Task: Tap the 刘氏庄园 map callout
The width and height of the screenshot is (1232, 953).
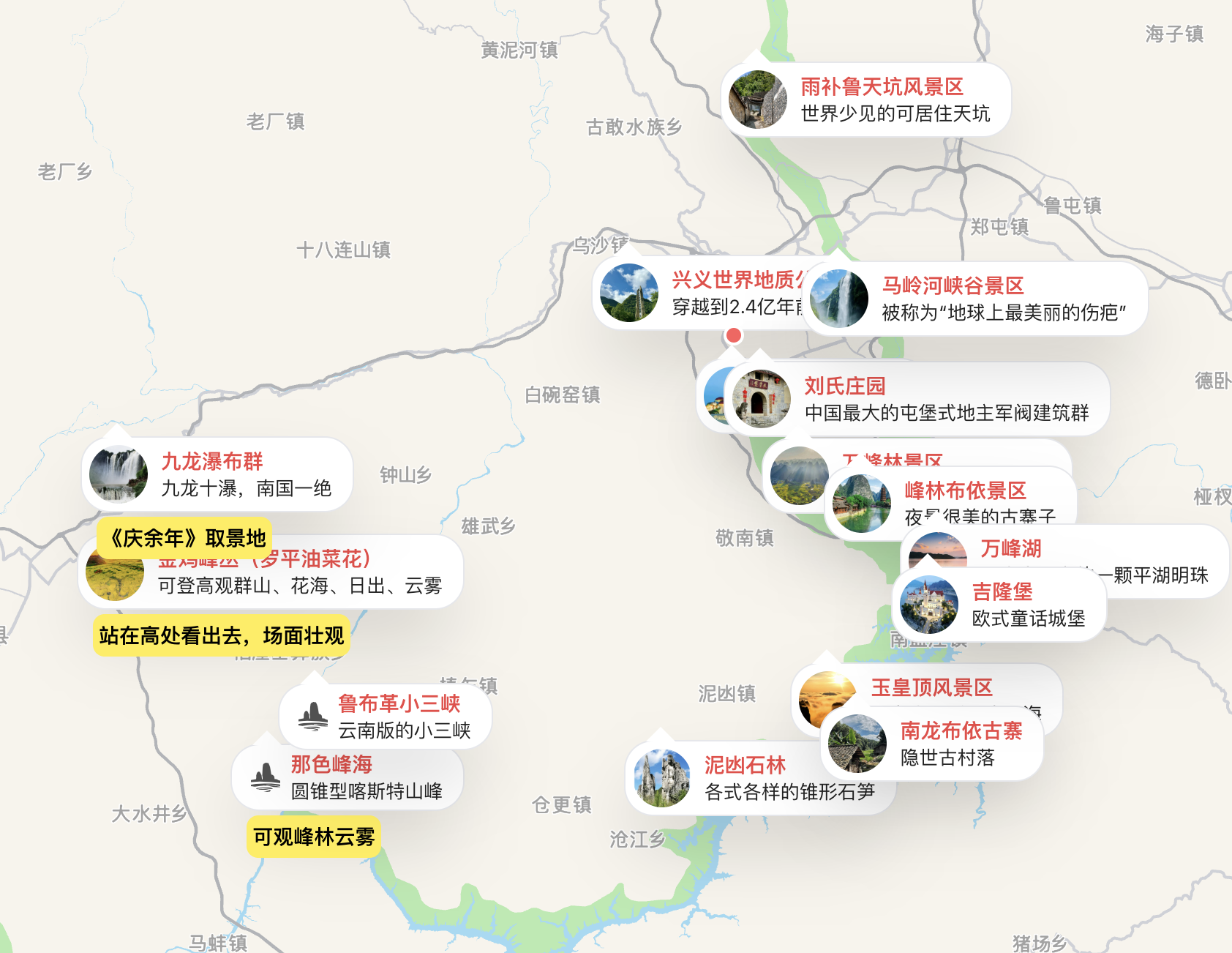Action: coord(922,399)
